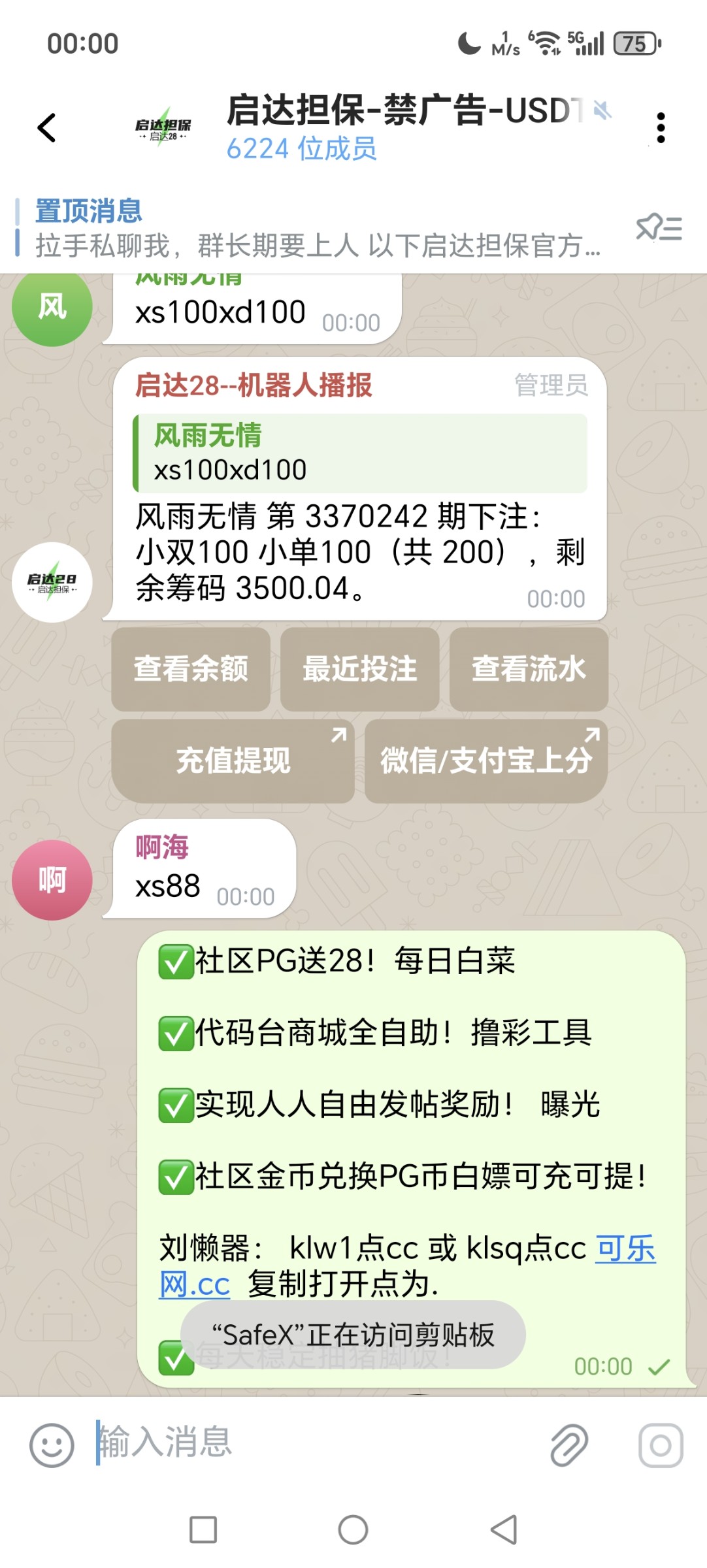Tap the muted speaker icon beside group title
Image resolution: width=707 pixels, height=1568 pixels.
pos(601,111)
